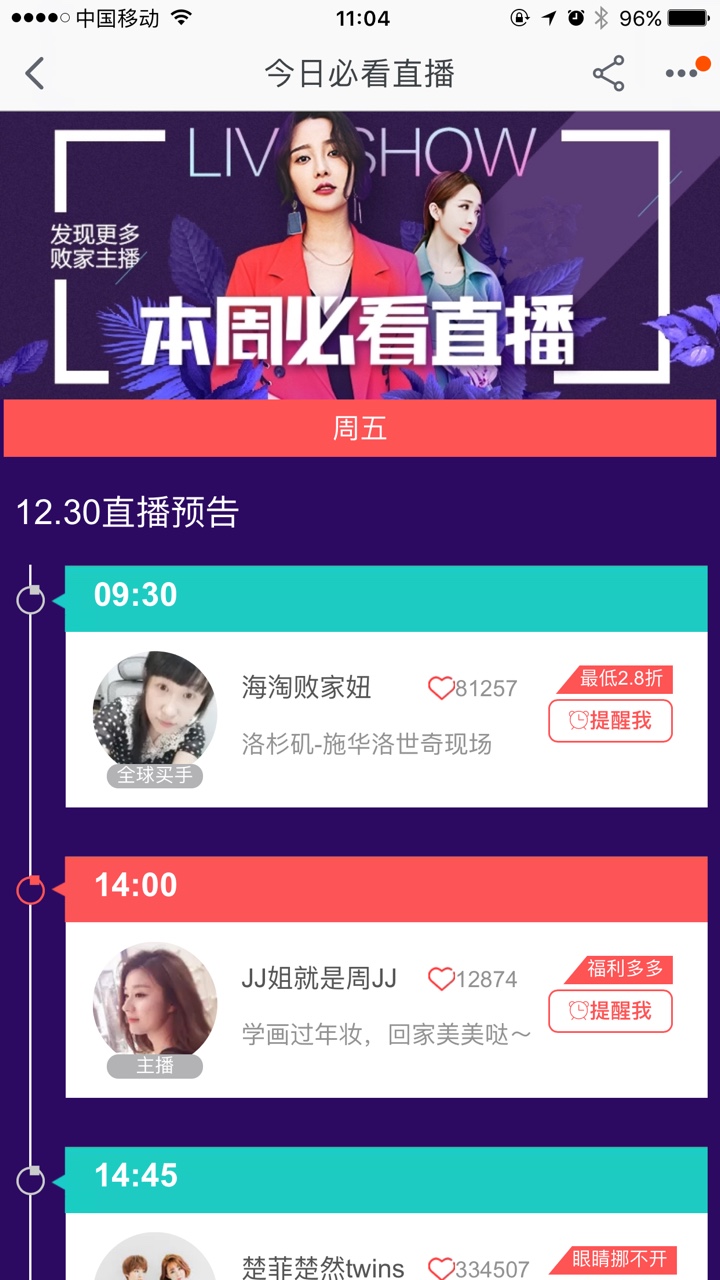Open the three-dot overflow menu
This screenshot has width=720, height=1280.
tap(682, 73)
